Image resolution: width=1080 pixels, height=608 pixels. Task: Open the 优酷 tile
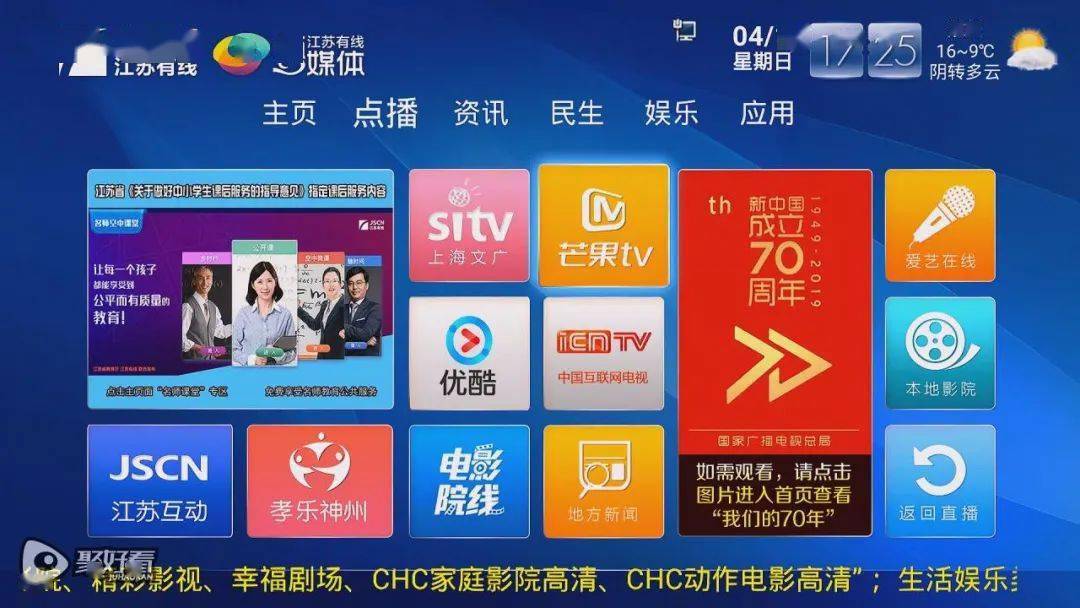coord(469,353)
